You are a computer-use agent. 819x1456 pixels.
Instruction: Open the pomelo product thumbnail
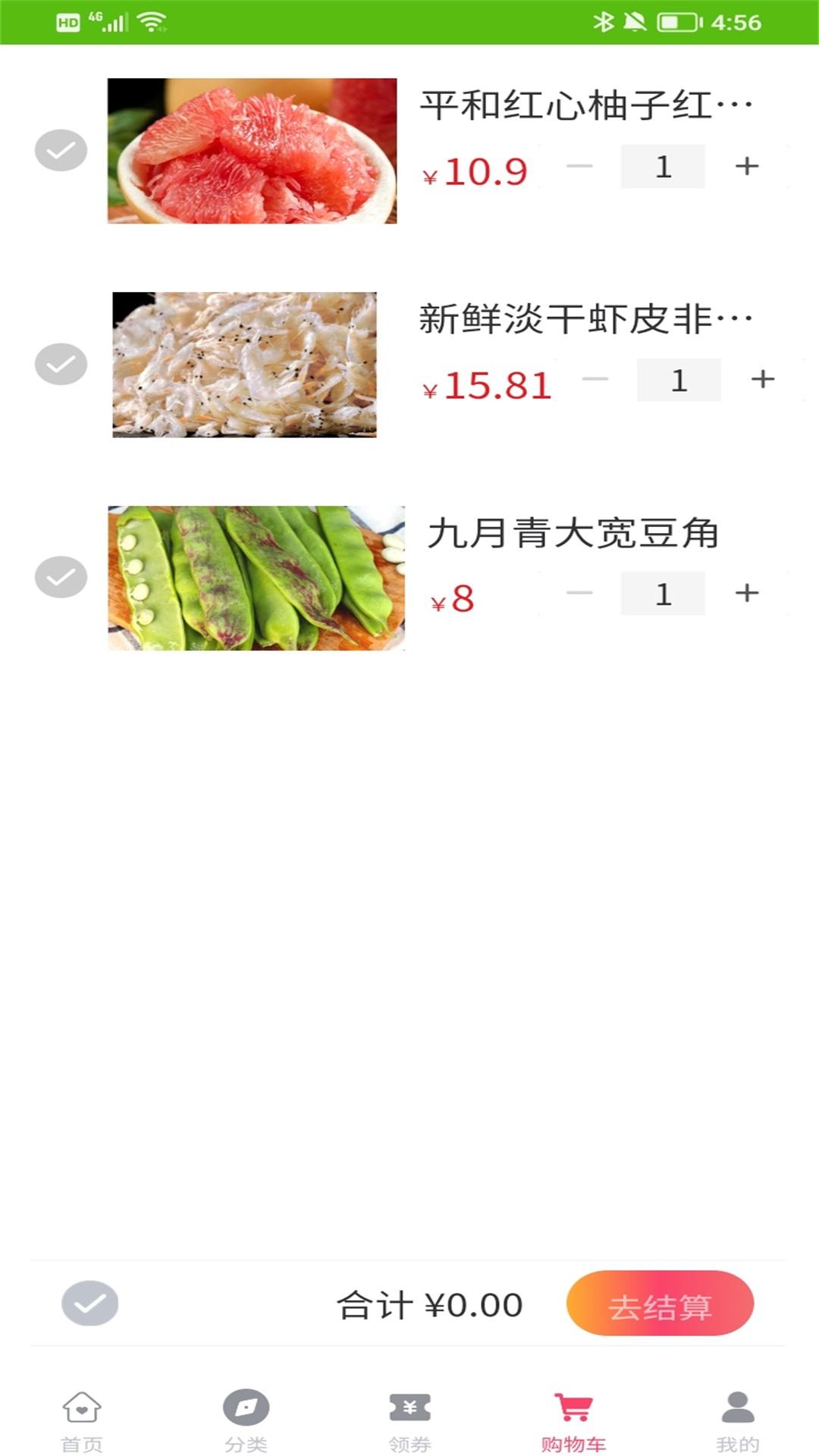[x=254, y=150]
